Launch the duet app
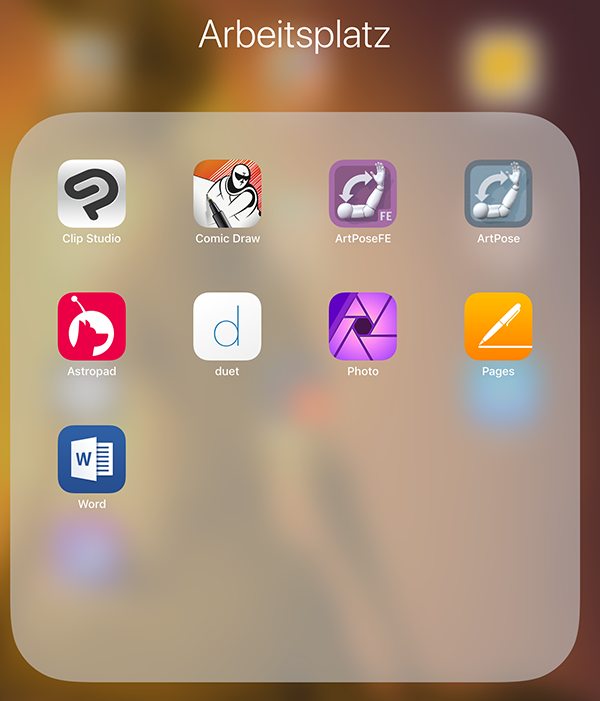 click(x=227, y=326)
